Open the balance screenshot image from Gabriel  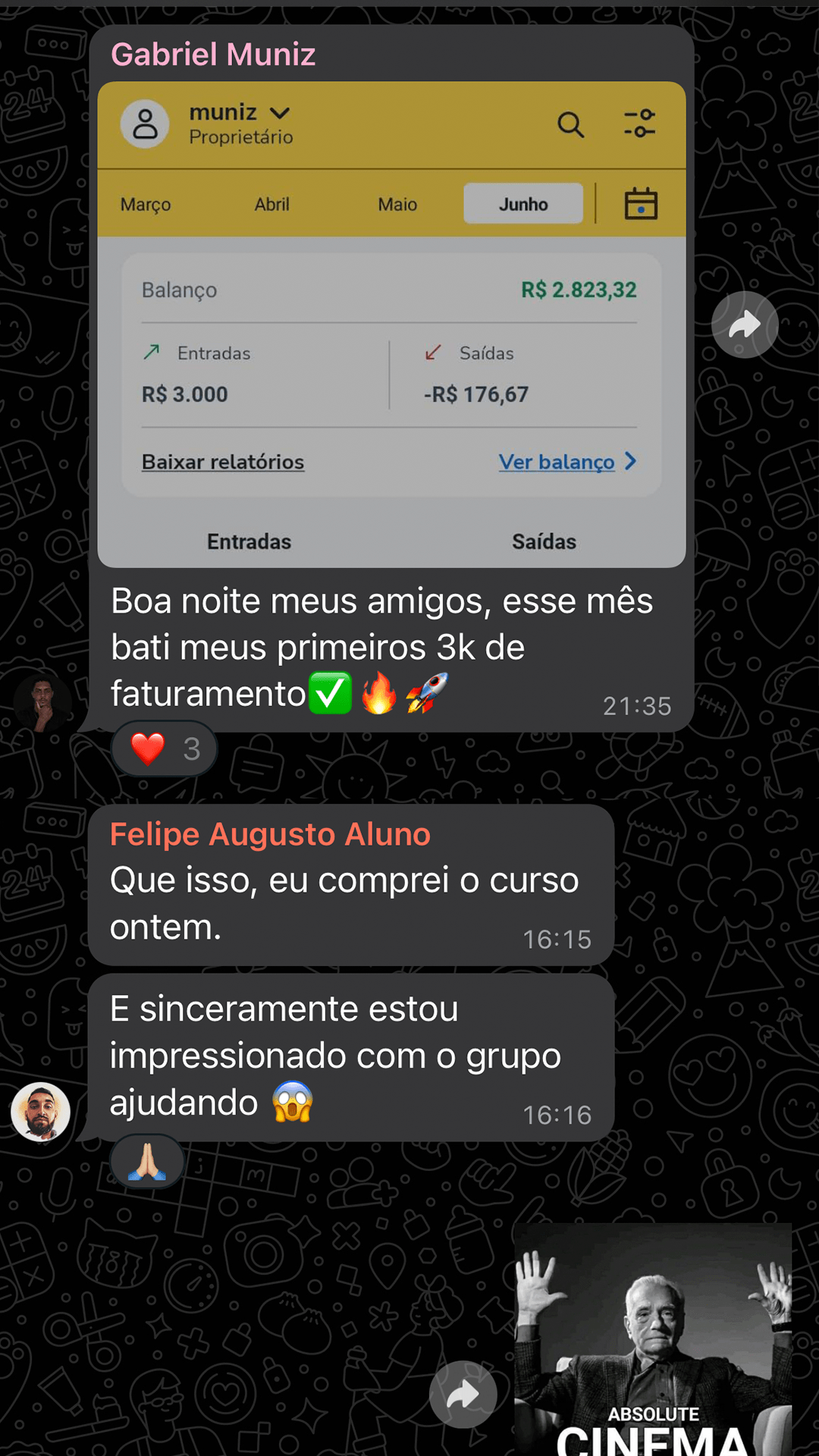click(391, 325)
